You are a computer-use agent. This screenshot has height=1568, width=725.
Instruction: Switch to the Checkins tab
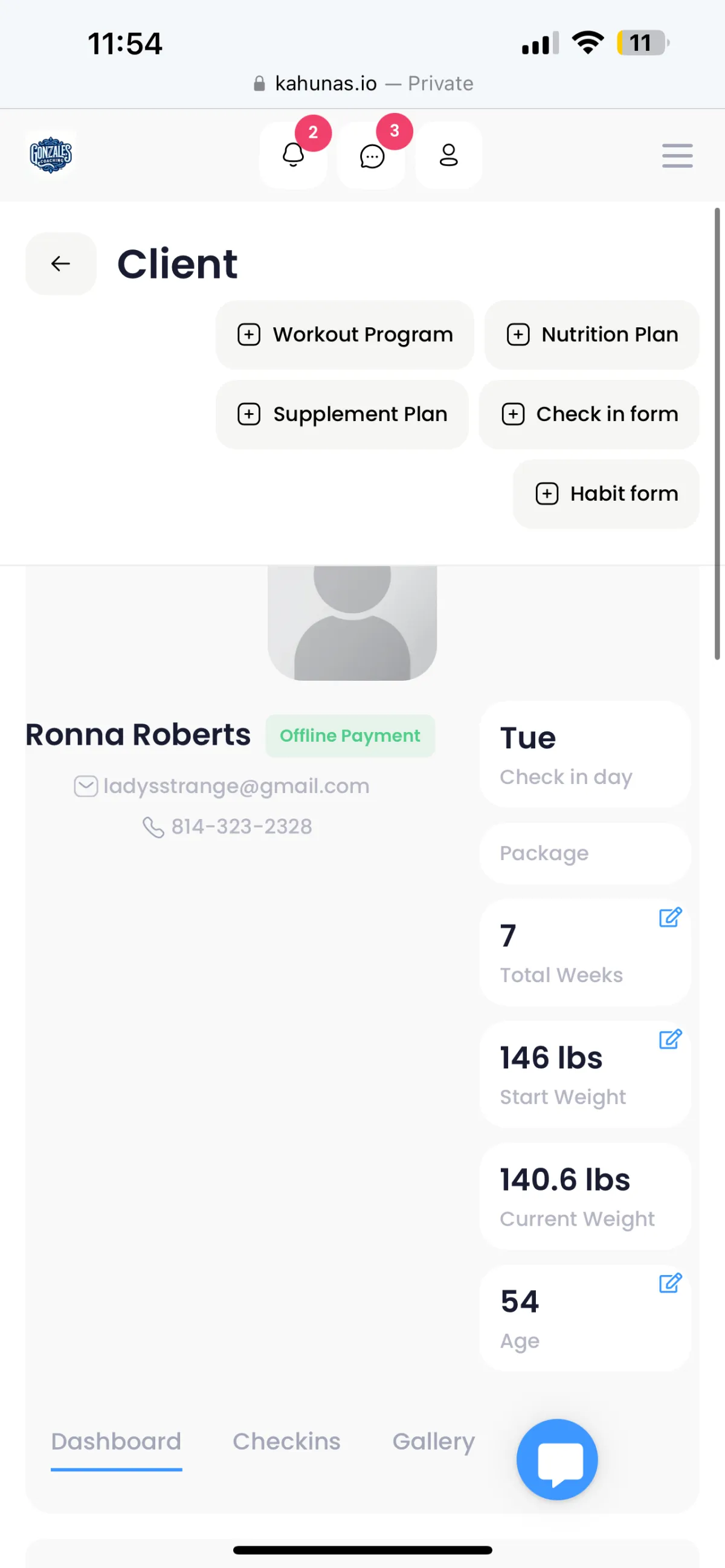click(x=287, y=1441)
